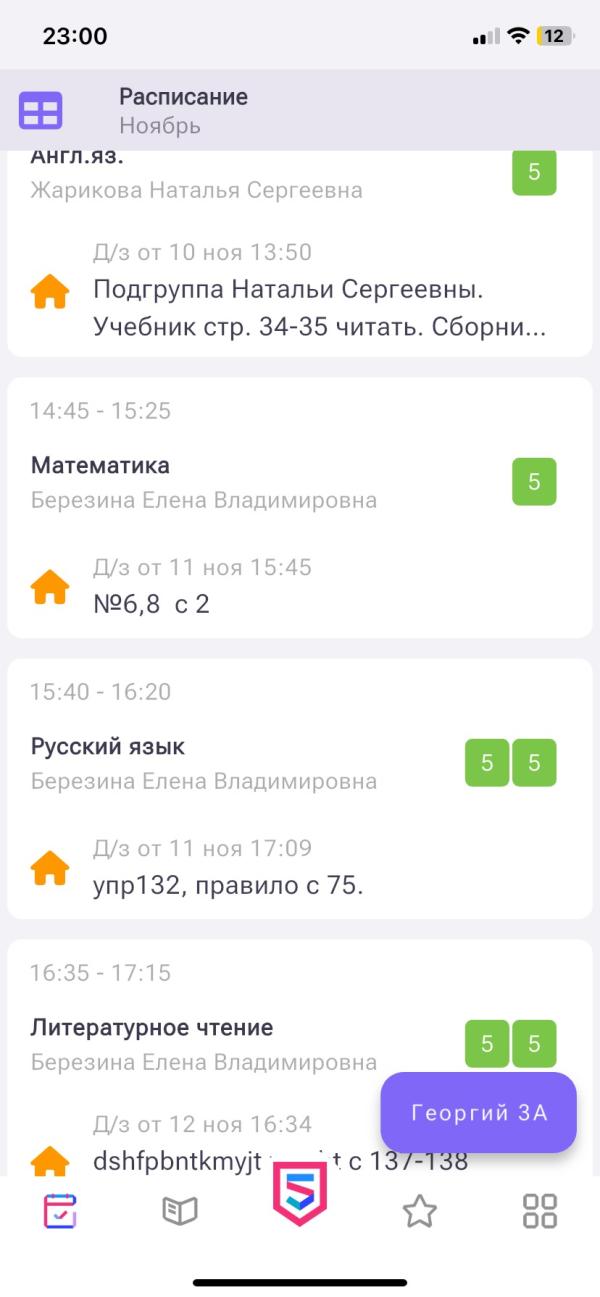Tap the Георгий 3А student button
Image resolution: width=600 pixels, height=1297 pixels.
pyautogui.click(x=479, y=1113)
